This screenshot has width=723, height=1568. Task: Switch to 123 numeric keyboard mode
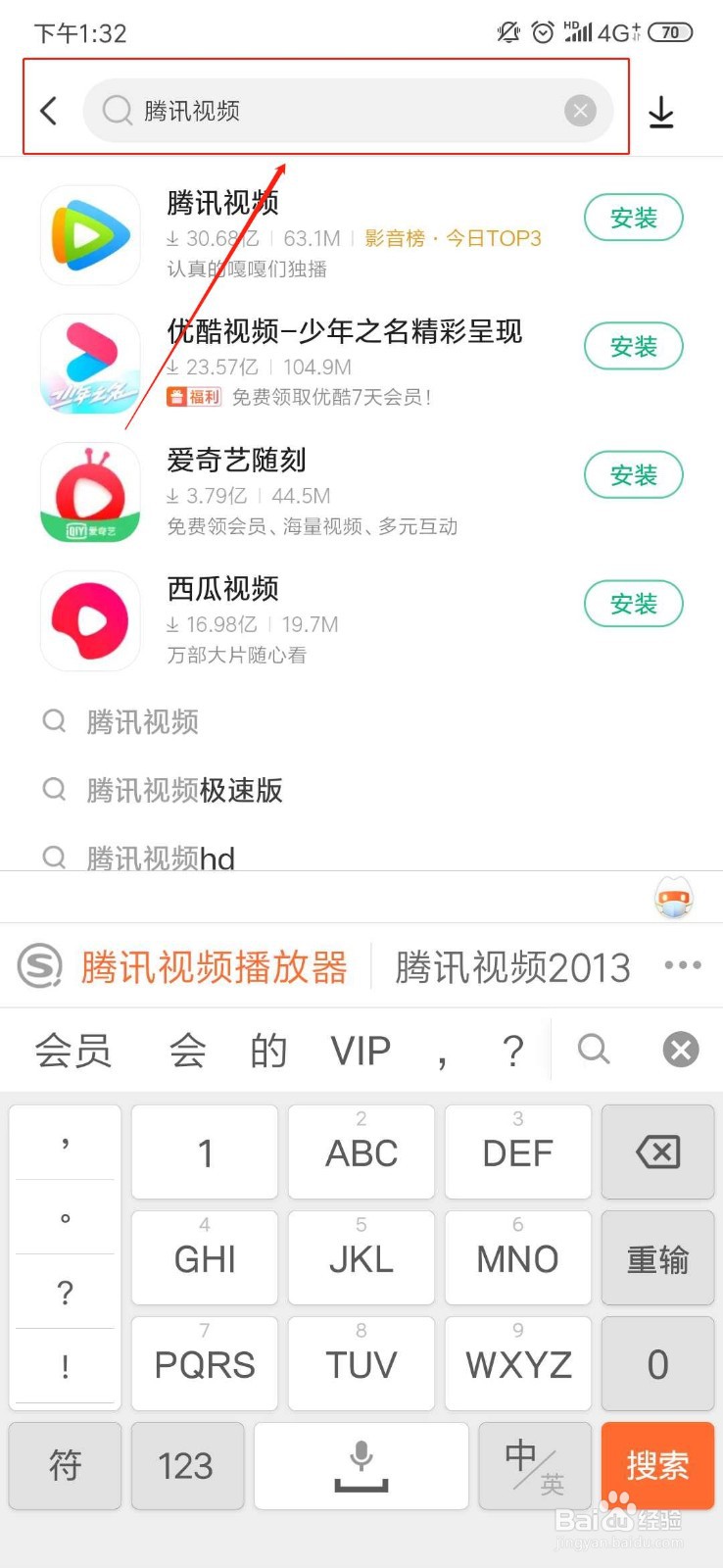187,1466
